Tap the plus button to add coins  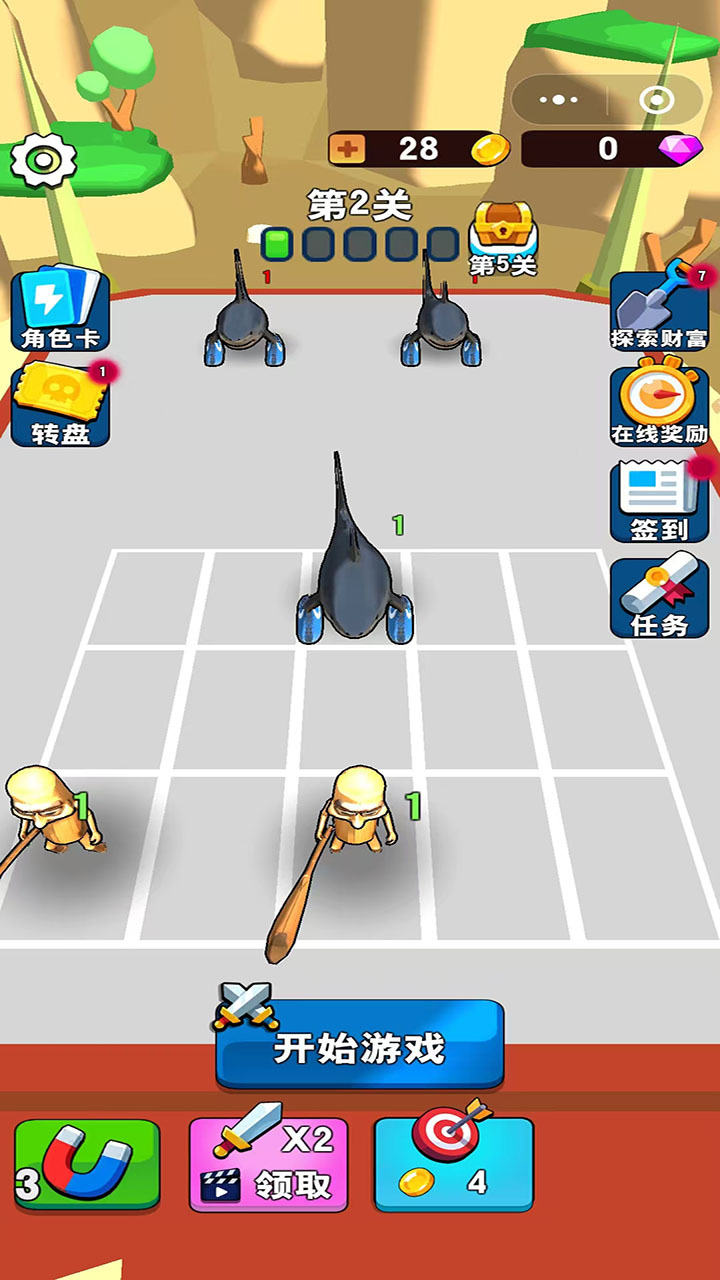click(348, 150)
